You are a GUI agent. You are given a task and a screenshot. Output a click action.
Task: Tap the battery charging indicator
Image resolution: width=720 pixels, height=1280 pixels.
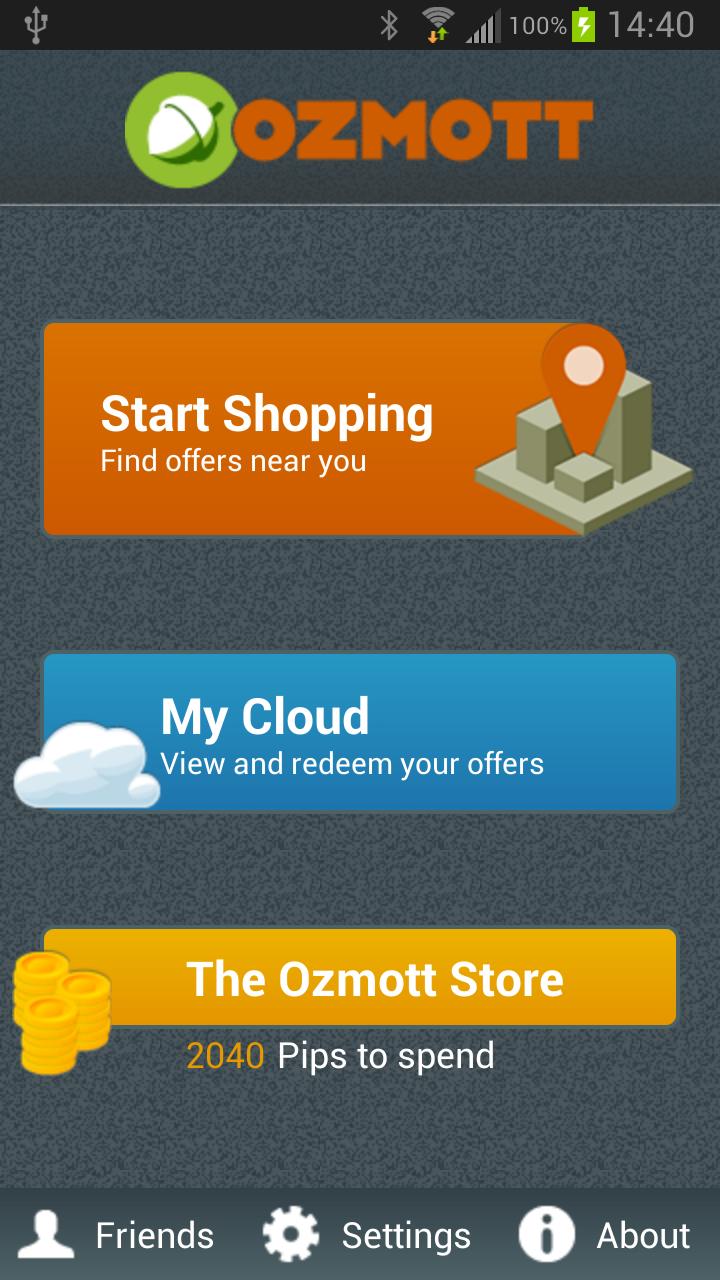(585, 25)
